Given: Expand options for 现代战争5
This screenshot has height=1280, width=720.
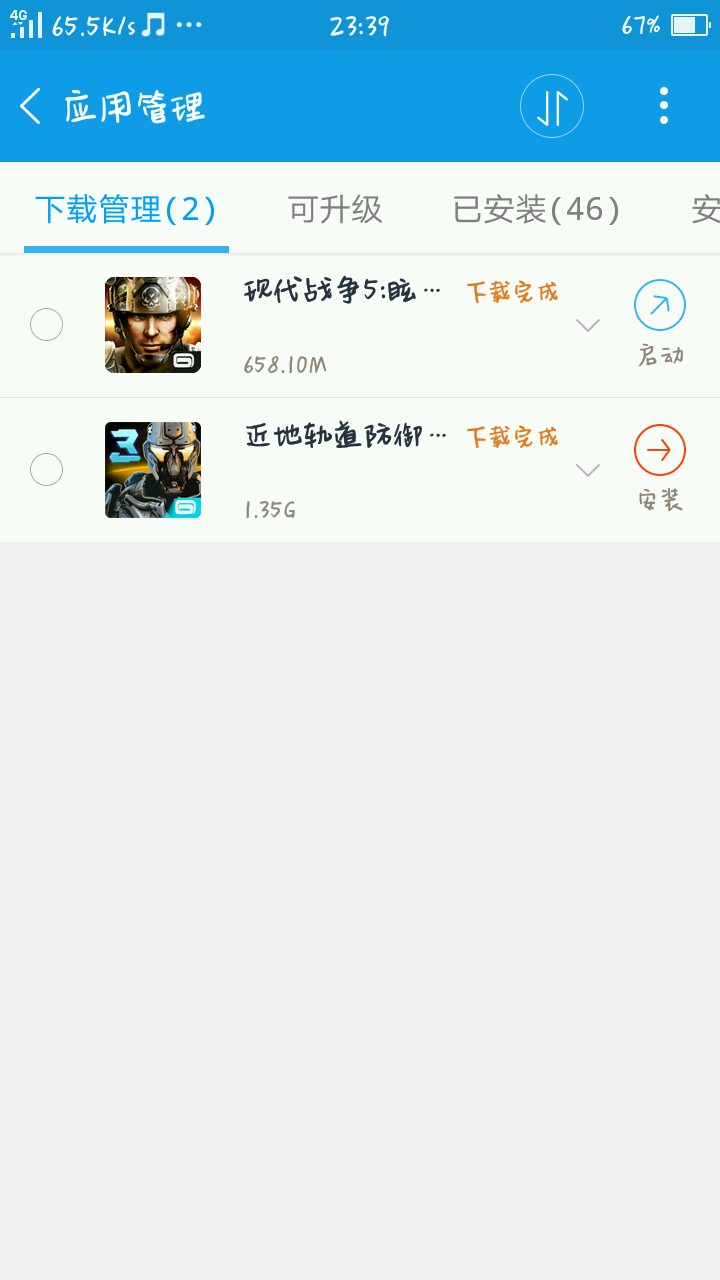Looking at the screenshot, I should click(588, 325).
